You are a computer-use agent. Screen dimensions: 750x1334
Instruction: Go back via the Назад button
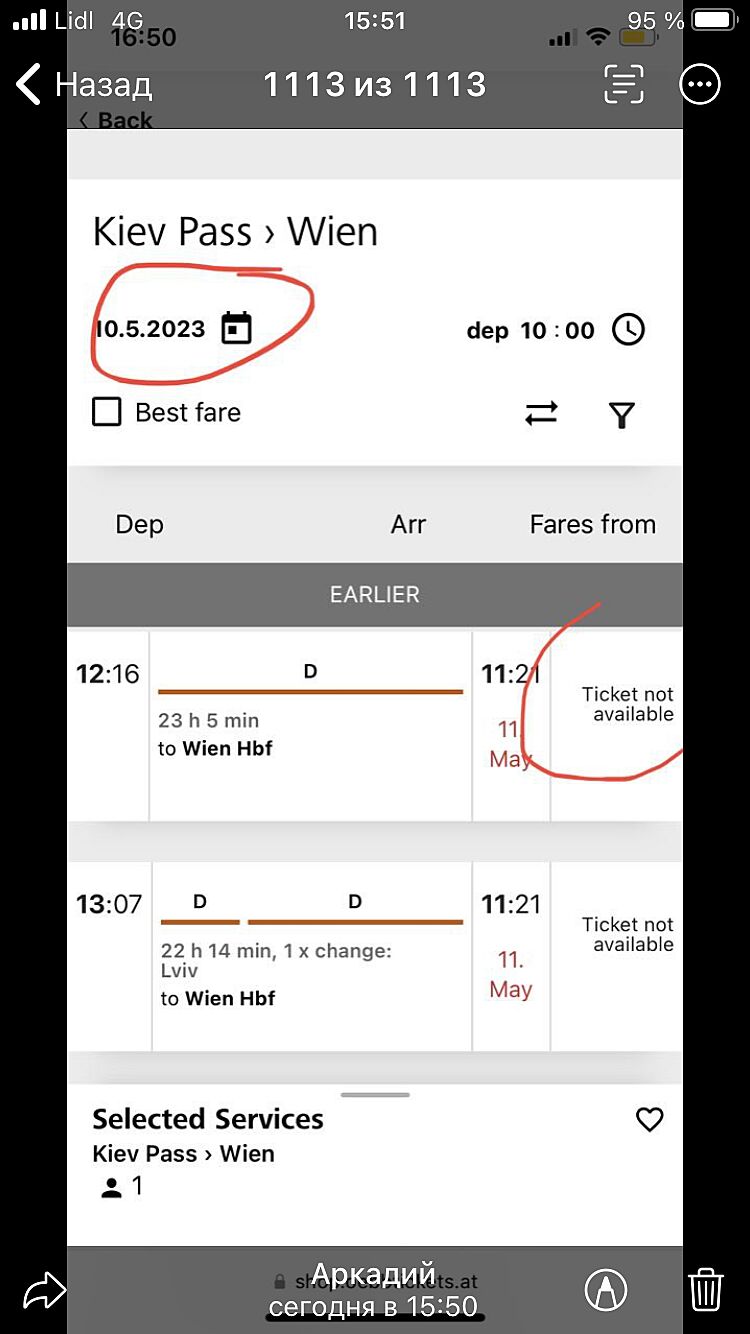click(84, 85)
